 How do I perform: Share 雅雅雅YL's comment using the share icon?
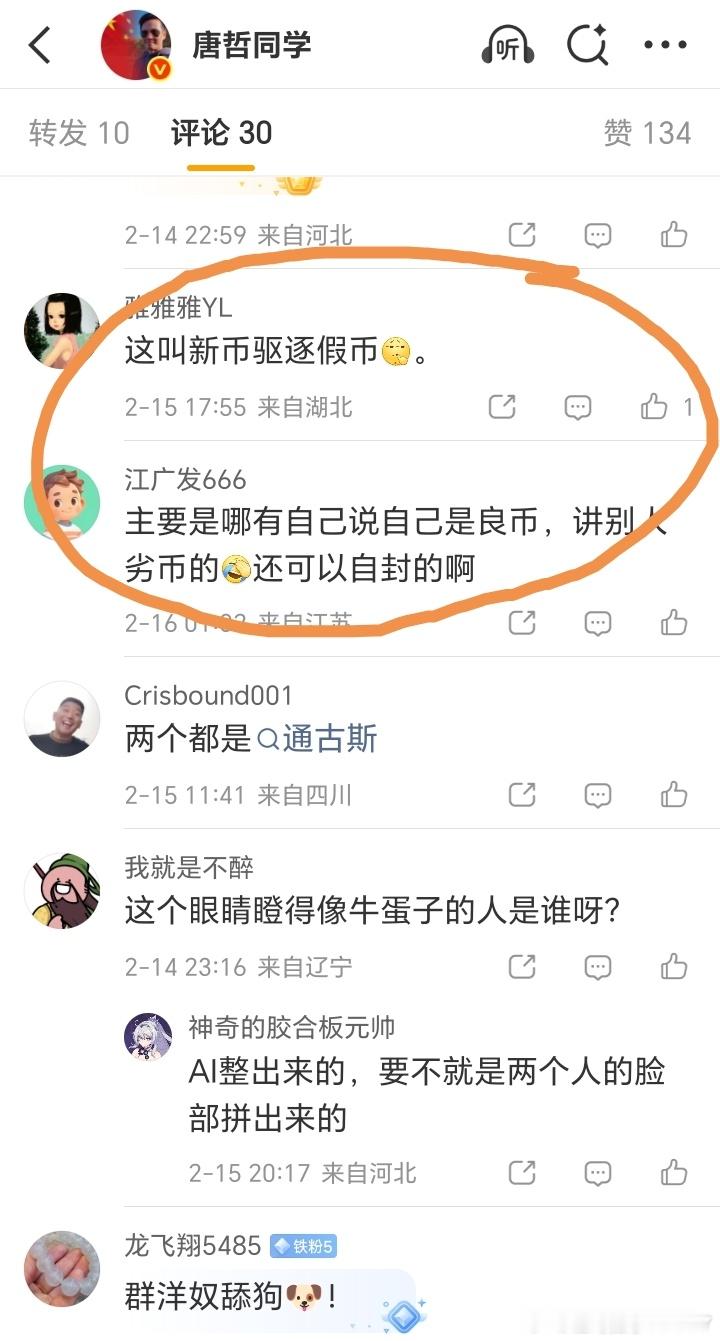click(501, 407)
